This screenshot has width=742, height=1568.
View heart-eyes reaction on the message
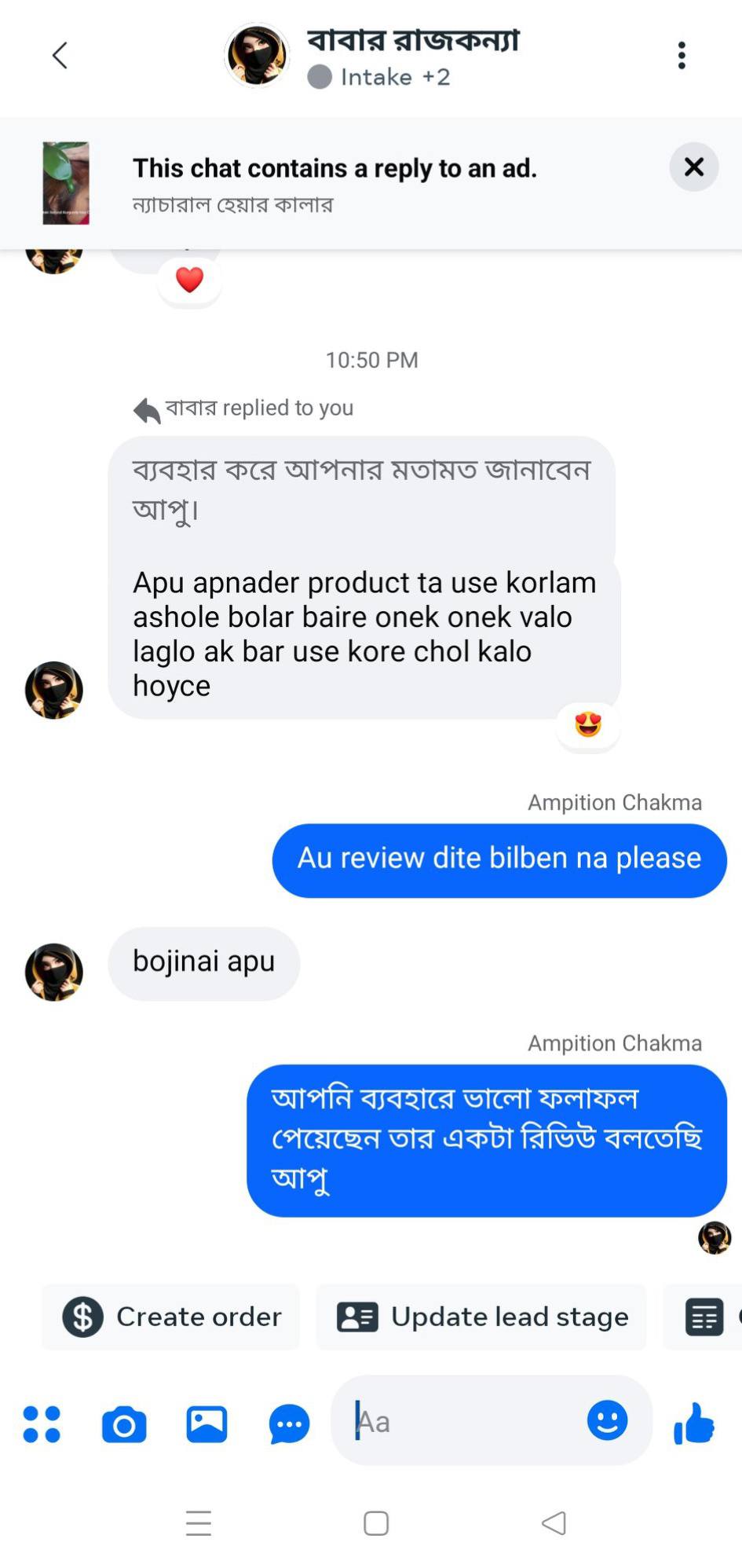pyautogui.click(x=587, y=724)
